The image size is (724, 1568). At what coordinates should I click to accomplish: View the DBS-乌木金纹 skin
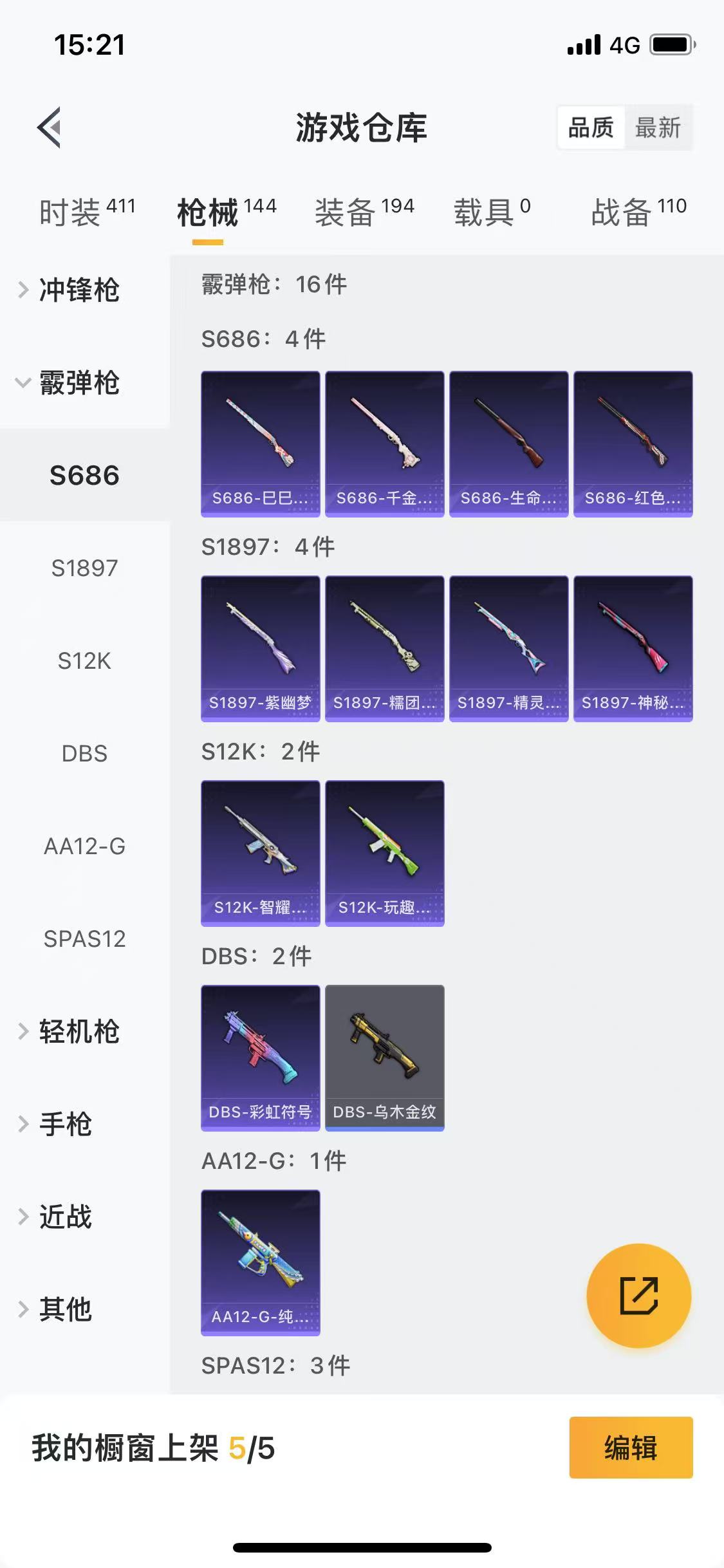[384, 1058]
